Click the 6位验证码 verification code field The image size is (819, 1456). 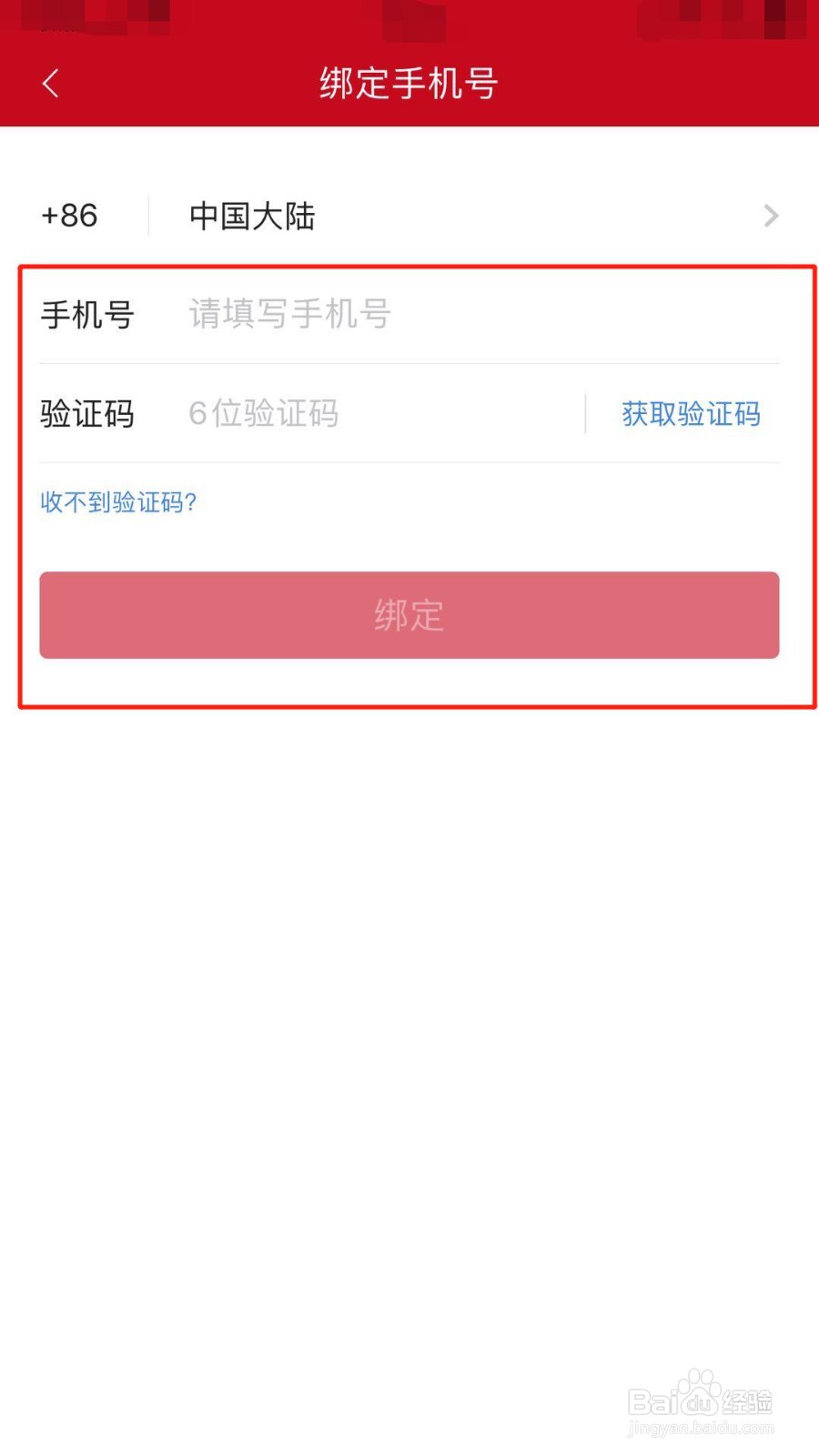tap(364, 414)
